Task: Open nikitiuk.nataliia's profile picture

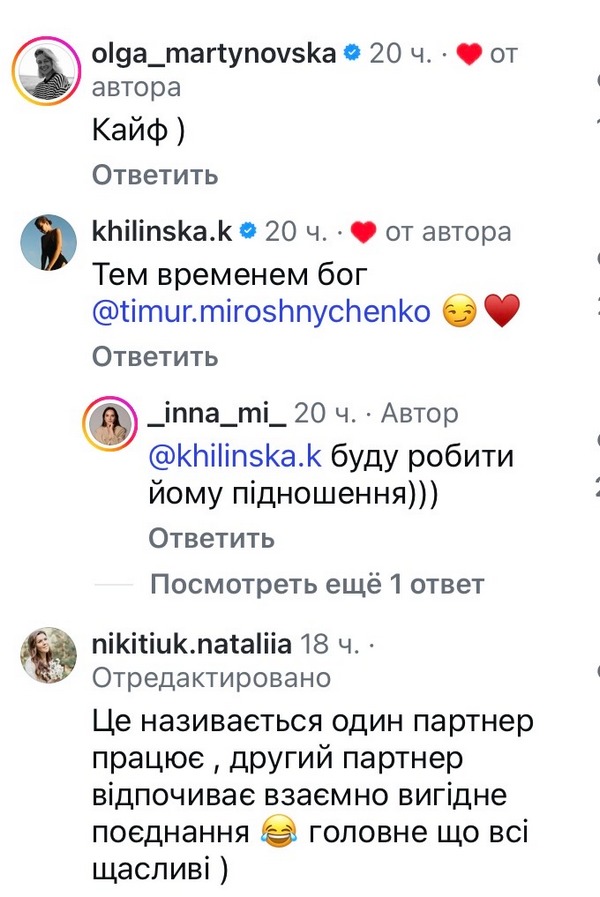Action: 49,655
